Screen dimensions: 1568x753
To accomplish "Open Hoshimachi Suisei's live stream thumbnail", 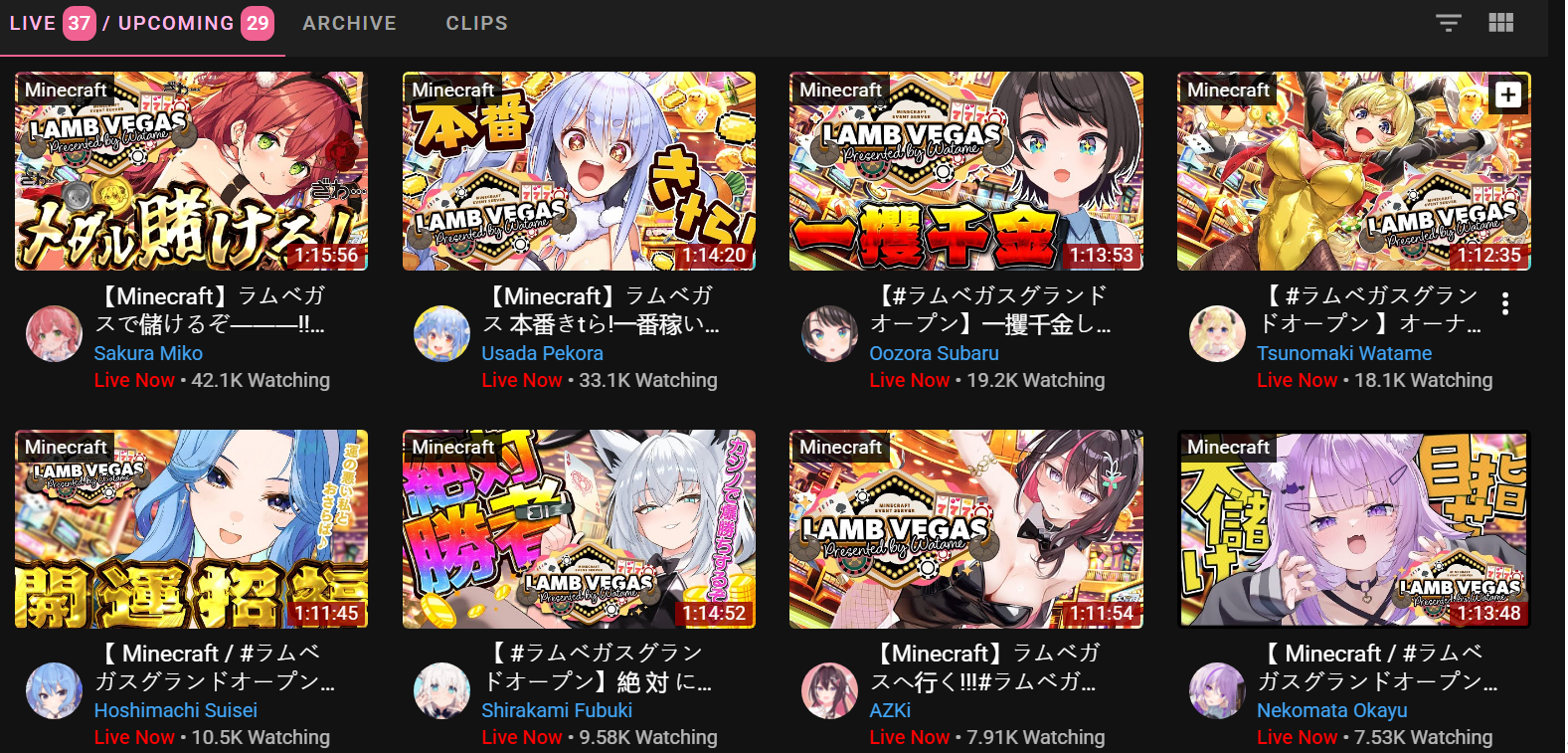I will (x=191, y=529).
